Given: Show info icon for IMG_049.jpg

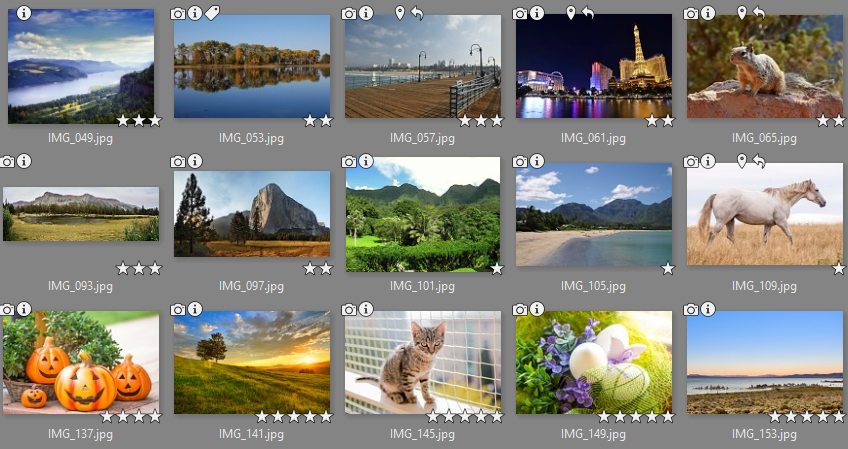Looking at the screenshot, I should [x=24, y=13].
